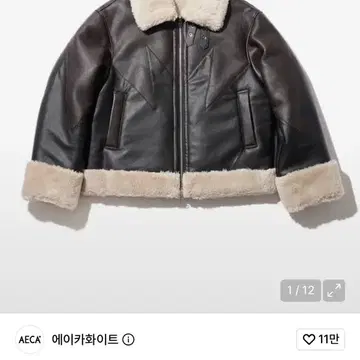Open the 에이카화이트 brand page

click(85, 340)
